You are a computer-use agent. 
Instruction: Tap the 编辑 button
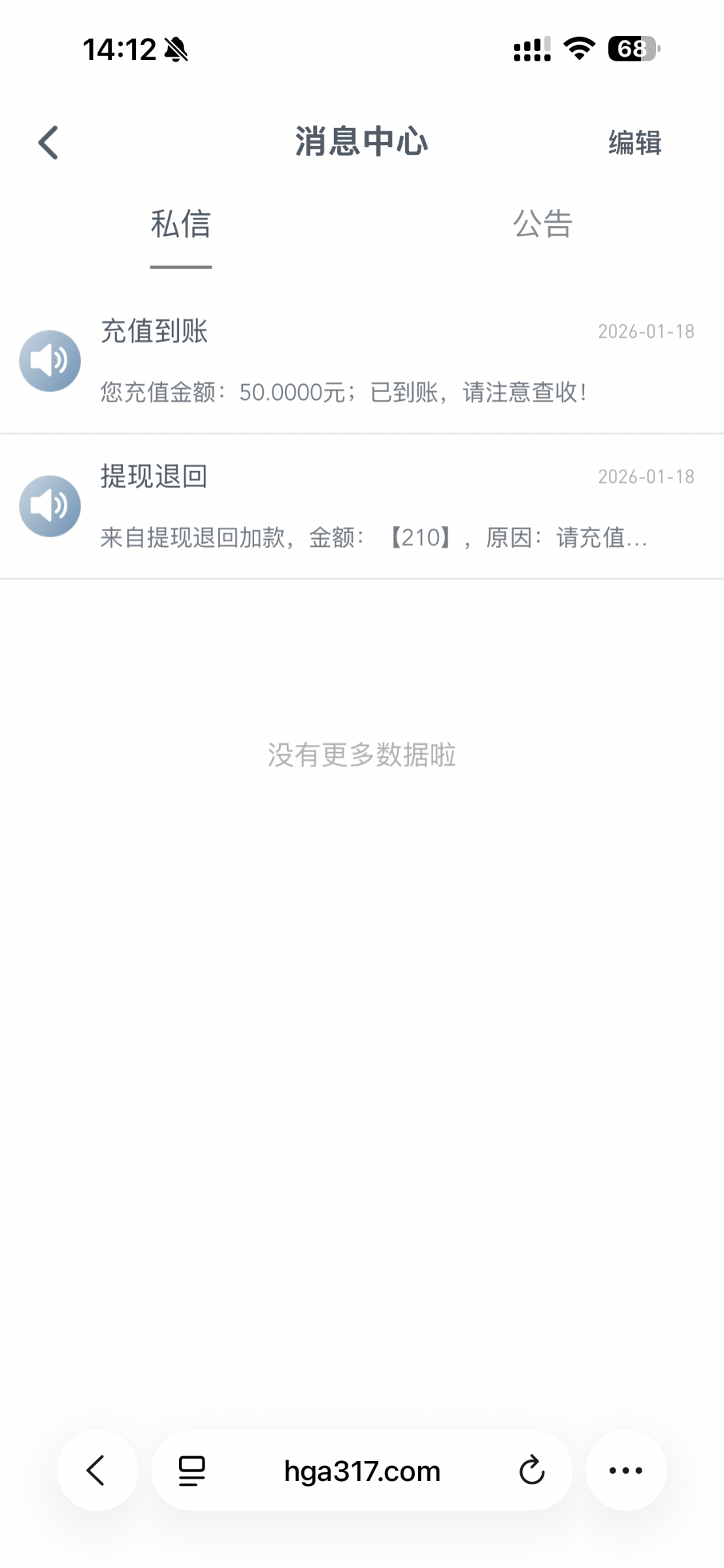pyautogui.click(x=634, y=142)
